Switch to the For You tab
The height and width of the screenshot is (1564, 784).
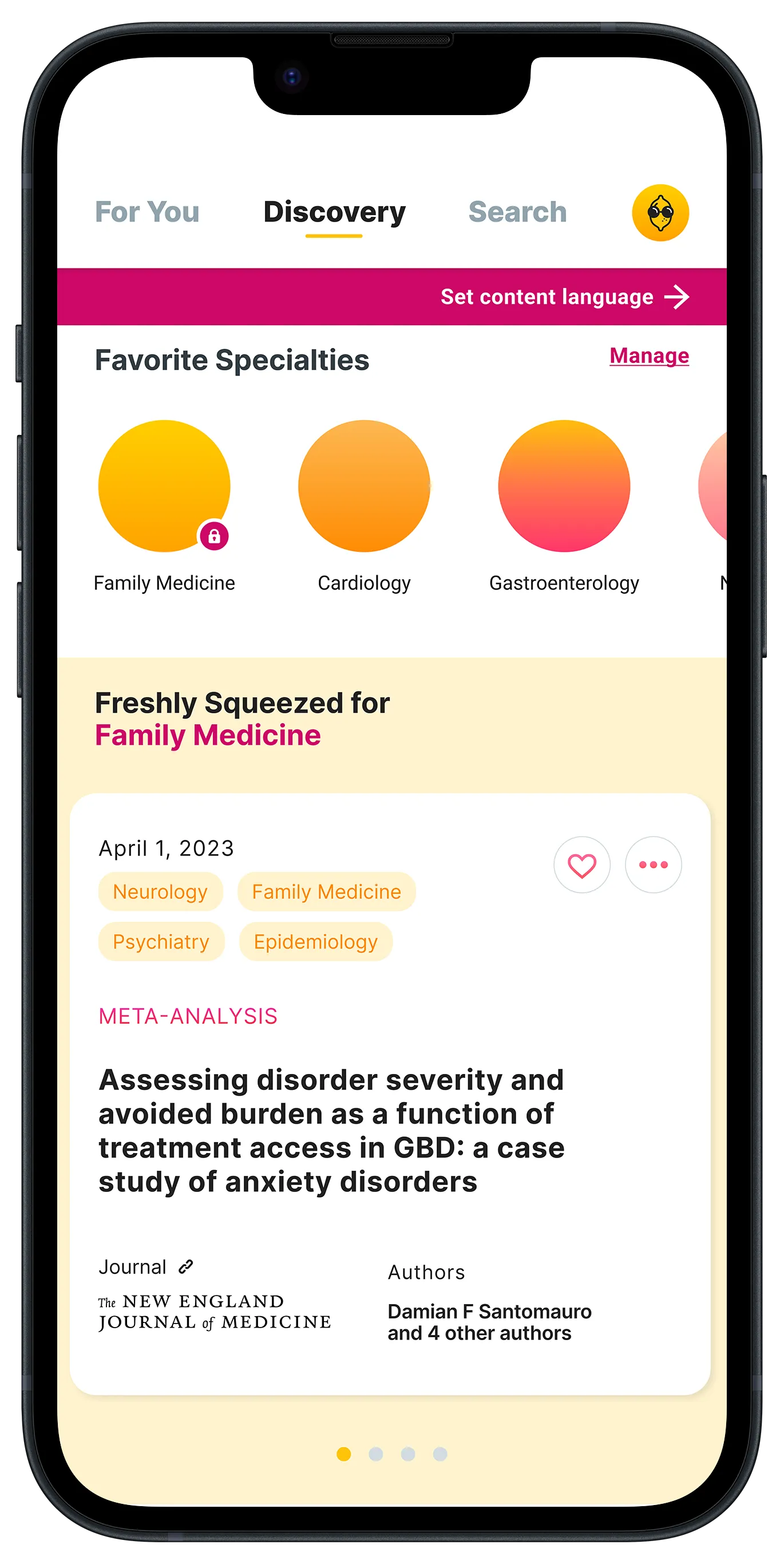[x=147, y=212]
